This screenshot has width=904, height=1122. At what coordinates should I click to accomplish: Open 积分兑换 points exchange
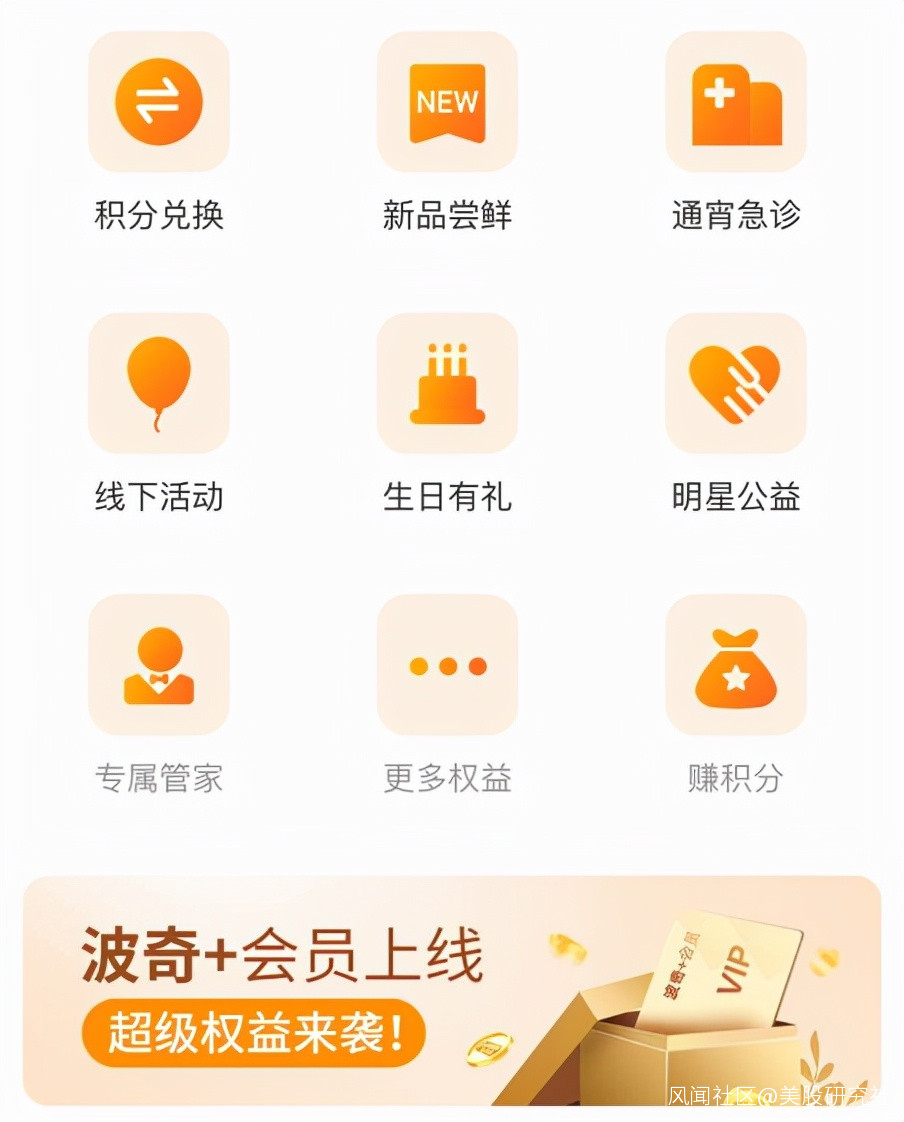[x=159, y=102]
